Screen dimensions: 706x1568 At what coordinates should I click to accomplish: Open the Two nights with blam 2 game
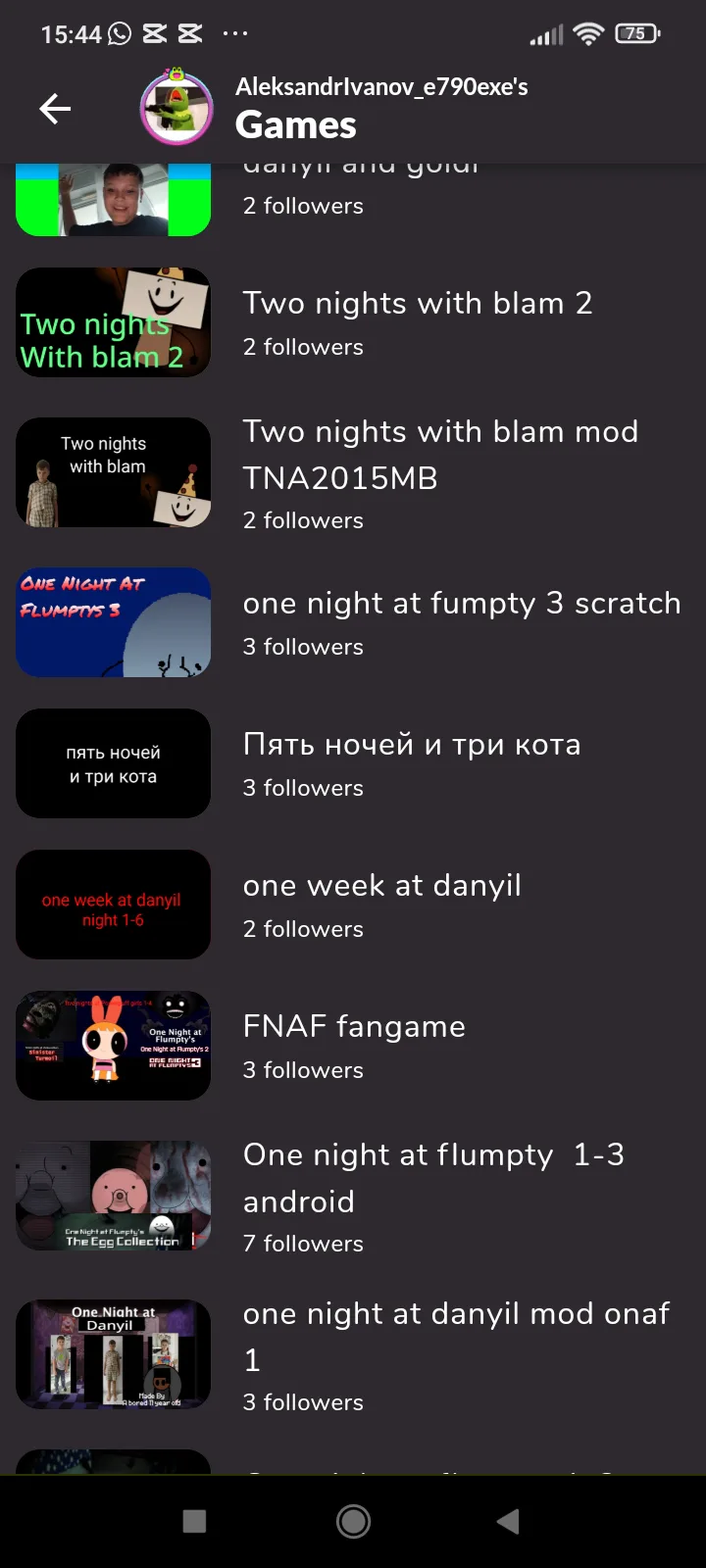pyautogui.click(x=417, y=322)
